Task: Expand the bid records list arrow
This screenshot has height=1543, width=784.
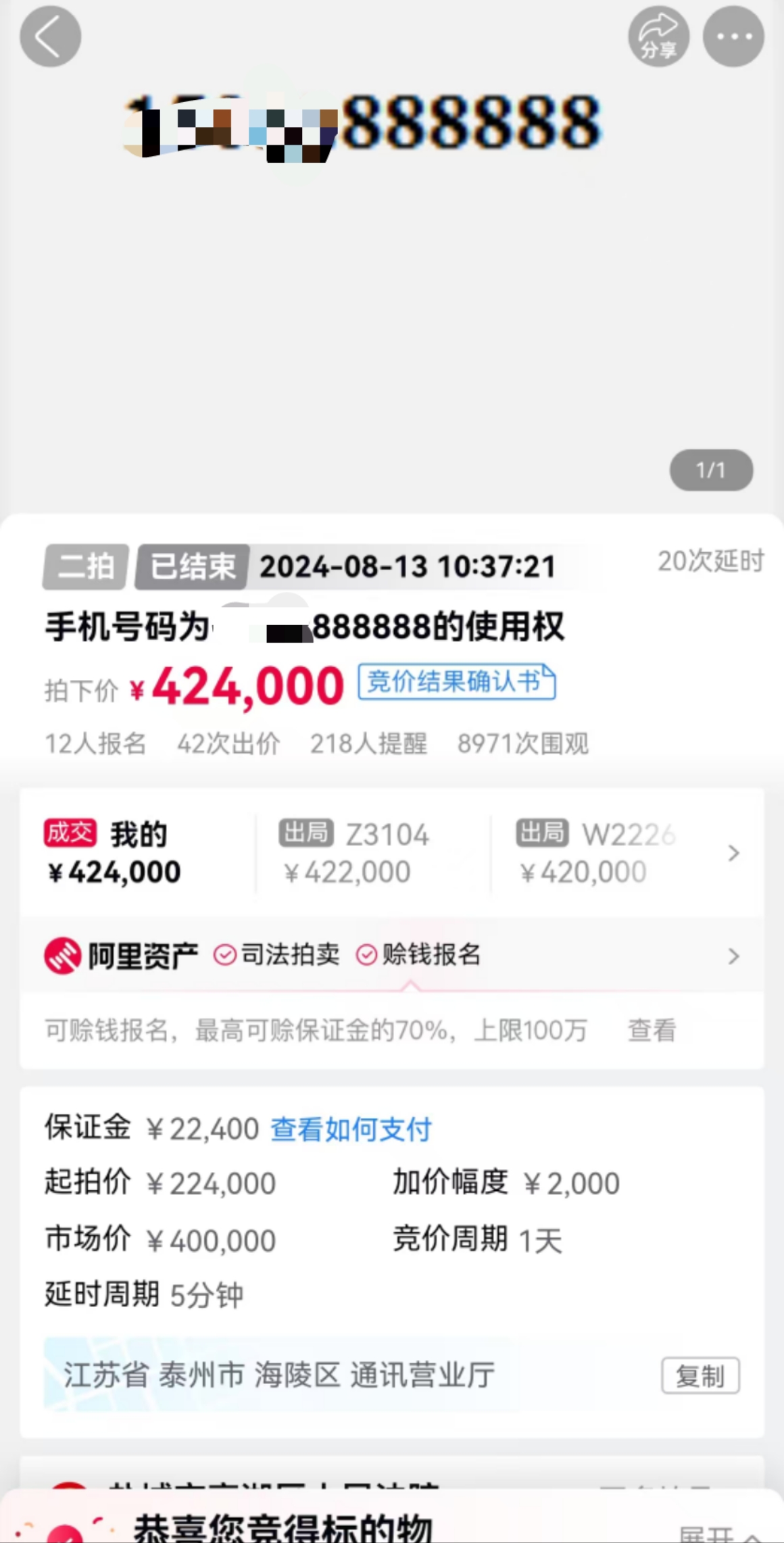Action: [x=733, y=854]
